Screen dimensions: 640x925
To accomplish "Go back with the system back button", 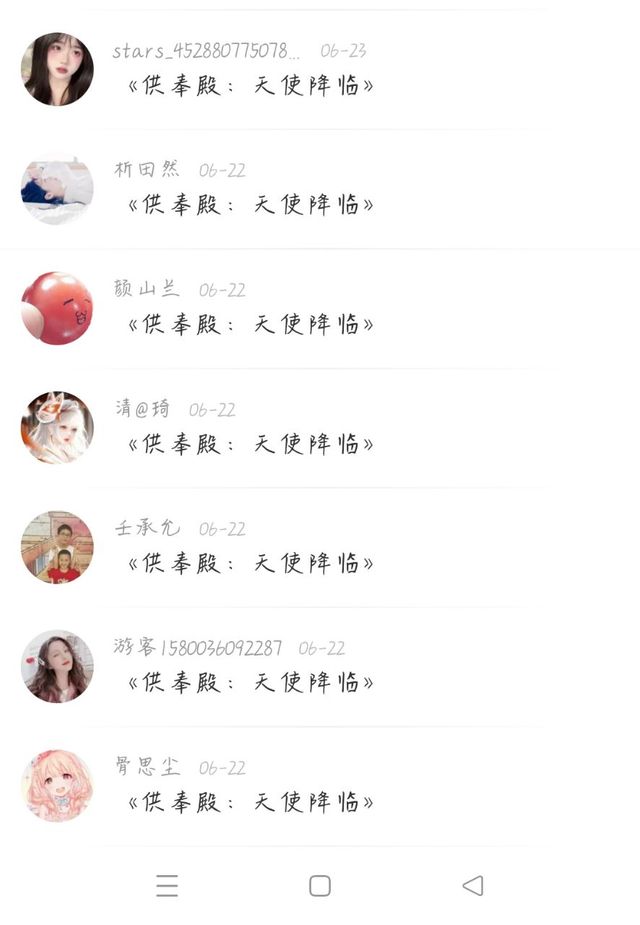I will click(473, 885).
